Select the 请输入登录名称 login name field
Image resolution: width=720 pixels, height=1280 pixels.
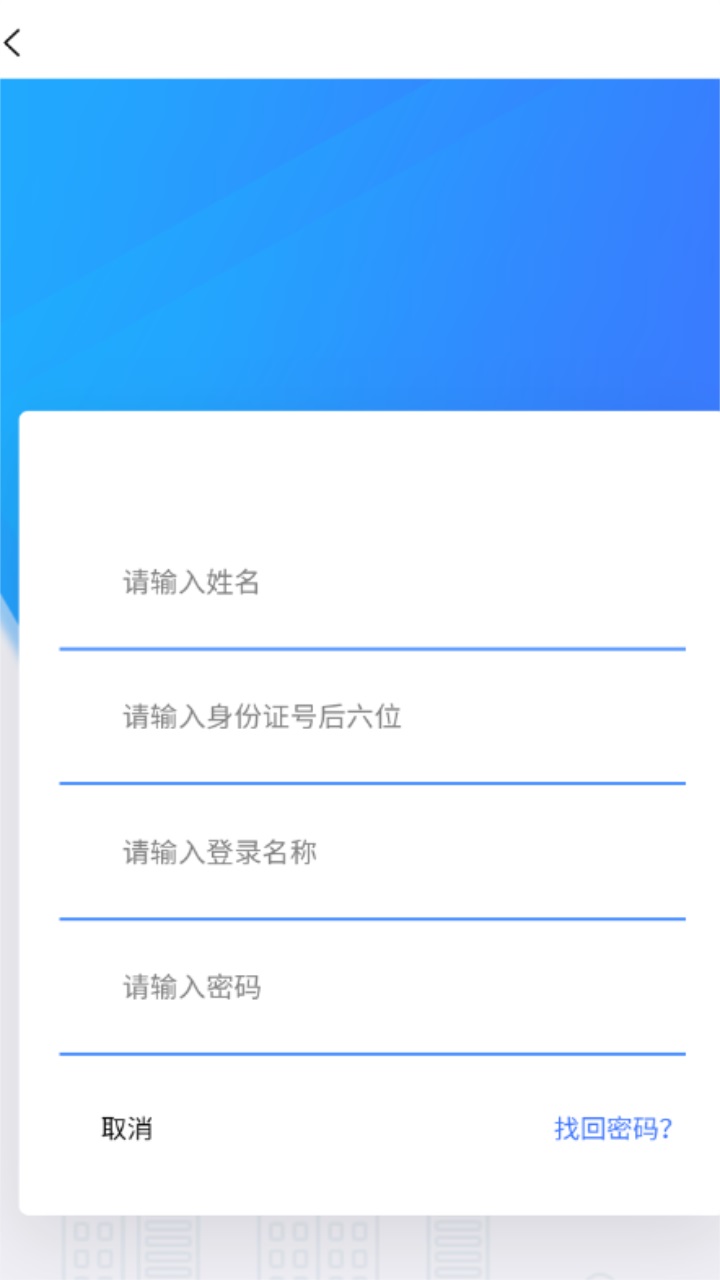click(372, 852)
